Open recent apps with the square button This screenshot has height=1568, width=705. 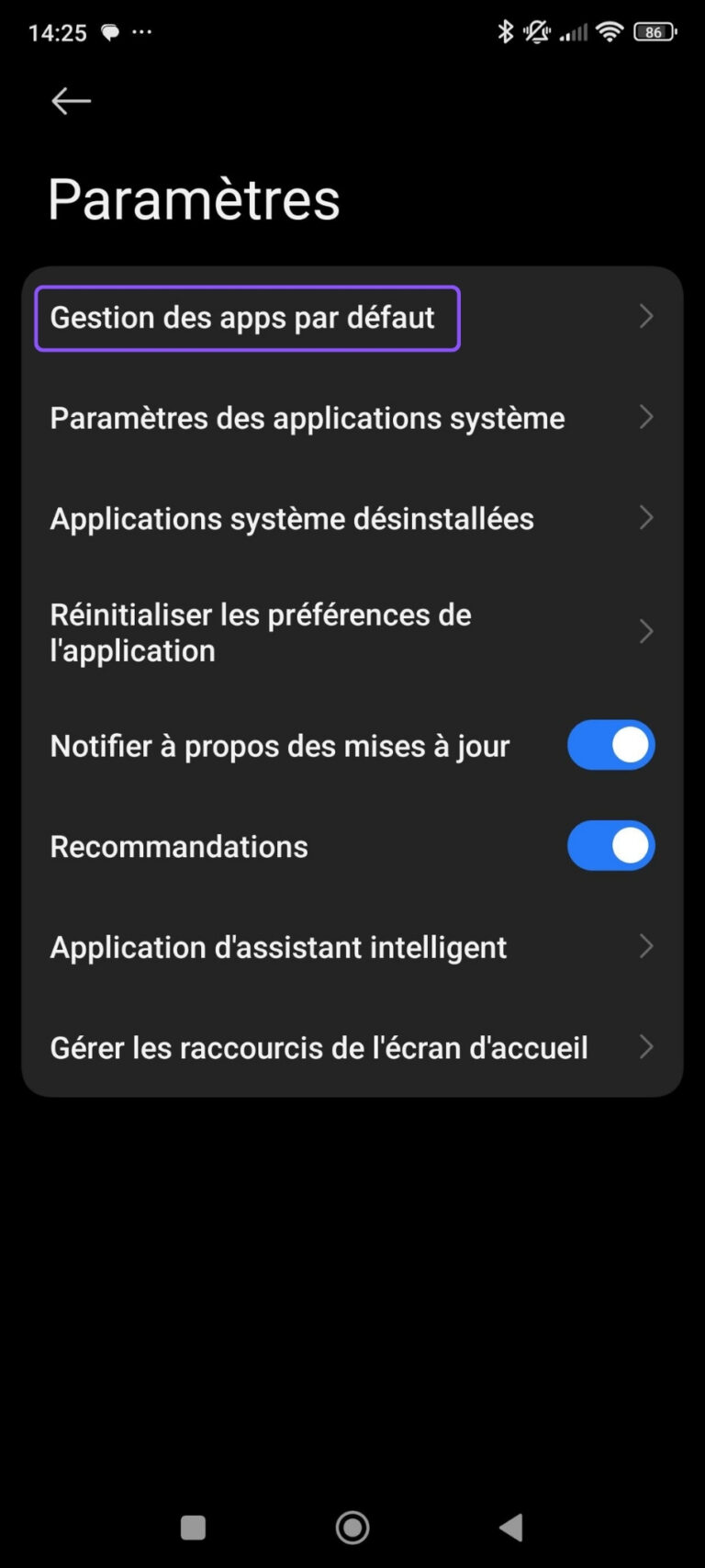coord(193,1527)
